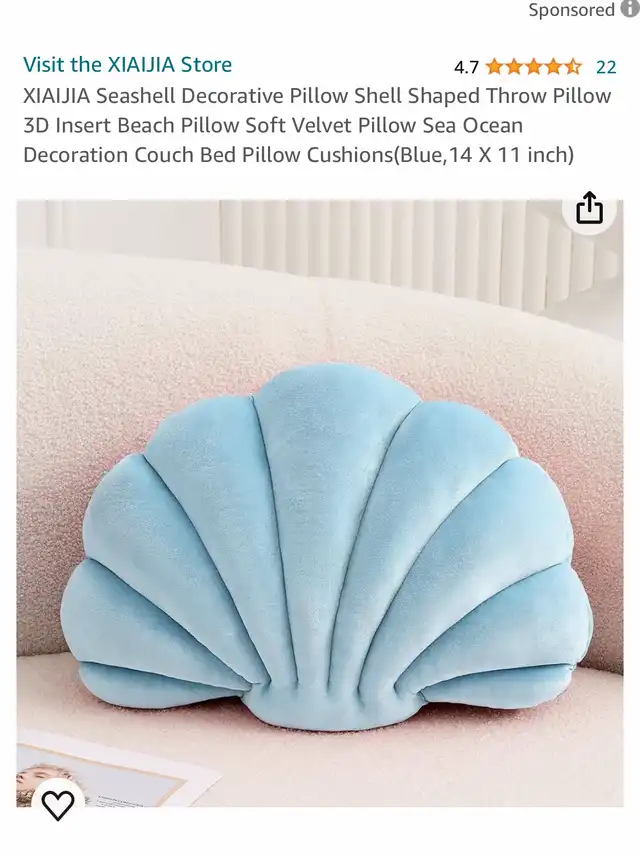Image resolution: width=640 pixels, height=856 pixels.
Task: Visit the XIAIJIA Store link
Action: (127, 65)
